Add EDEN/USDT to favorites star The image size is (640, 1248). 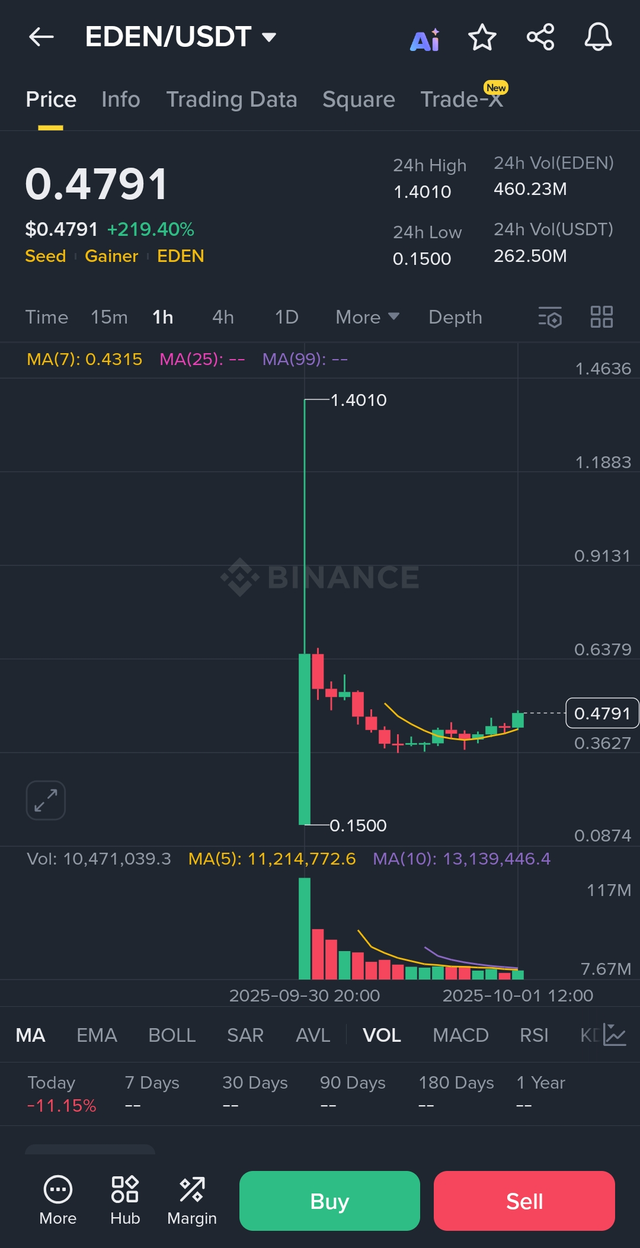coord(483,38)
